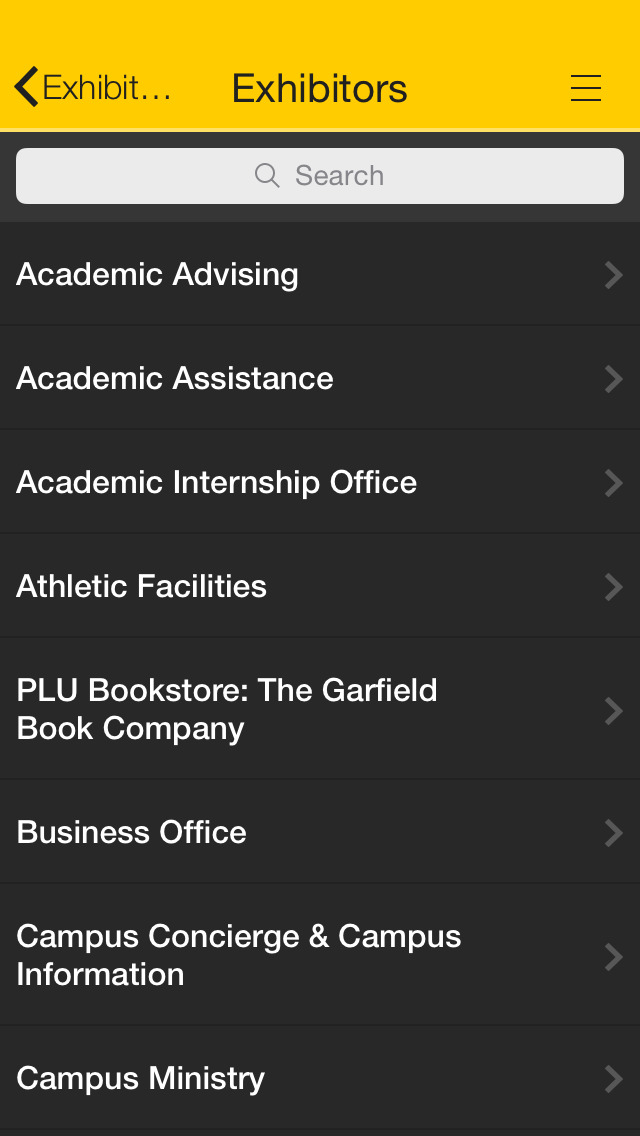Screen dimensions: 640x1136
Task: View Academic Internship Office details
Action: click(320, 482)
